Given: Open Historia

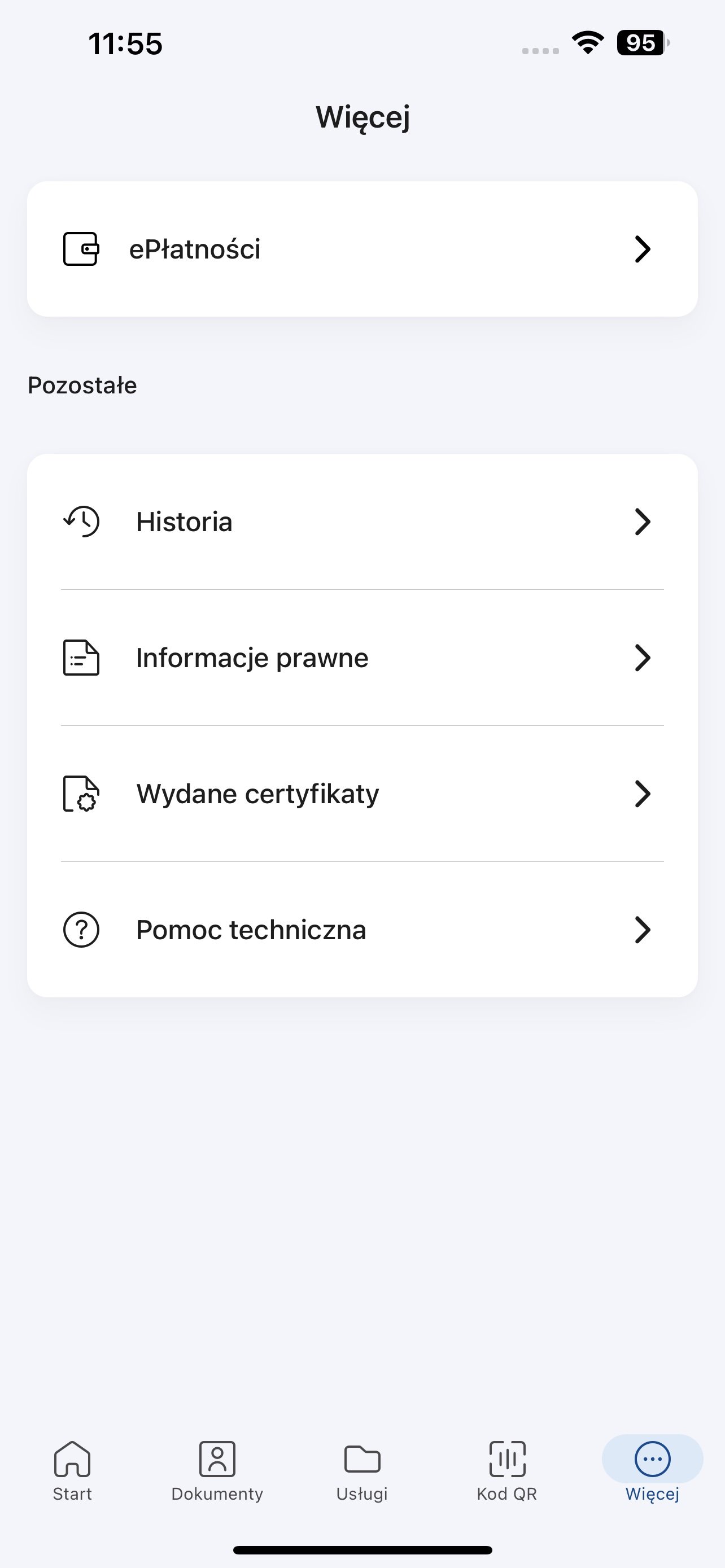Looking at the screenshot, I should point(362,522).
